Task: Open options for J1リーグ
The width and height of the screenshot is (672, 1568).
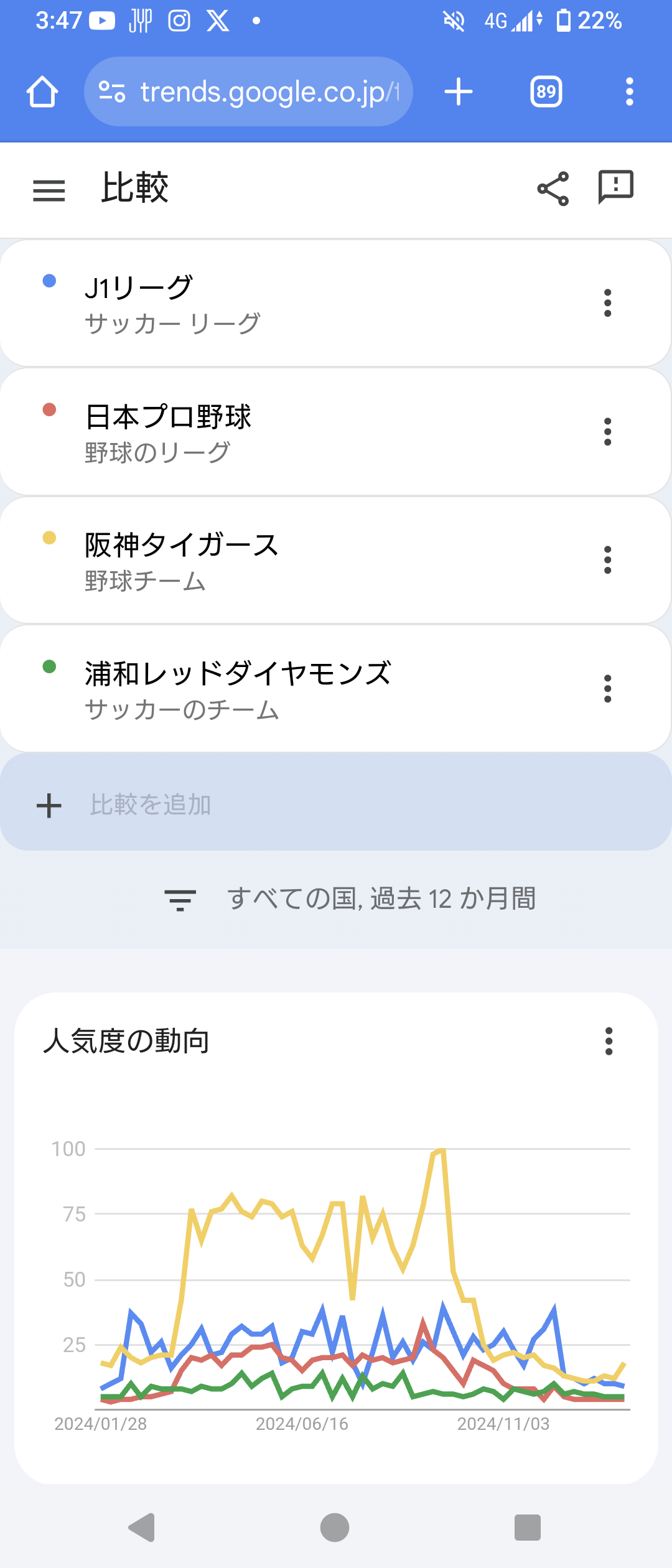Action: (607, 303)
